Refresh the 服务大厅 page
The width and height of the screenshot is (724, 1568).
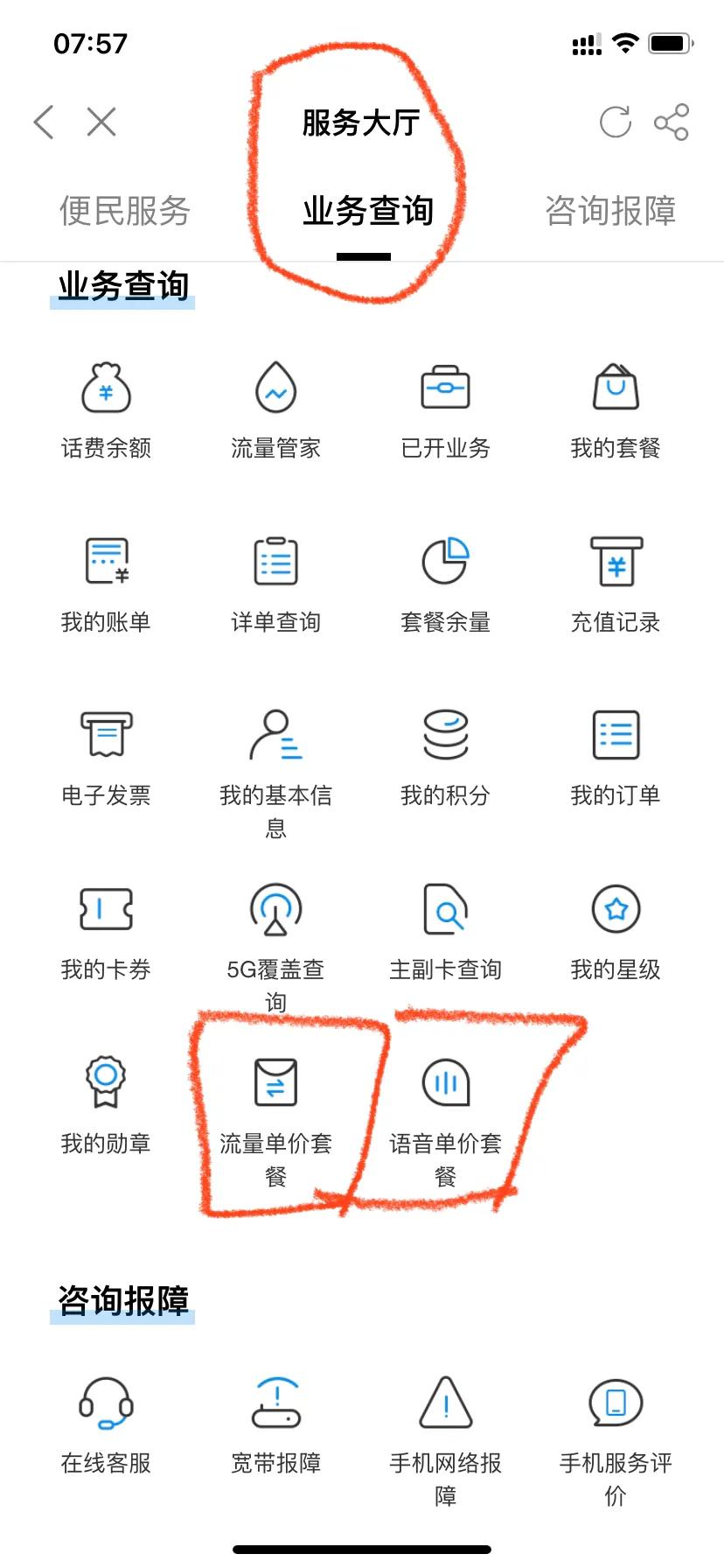pyautogui.click(x=615, y=122)
